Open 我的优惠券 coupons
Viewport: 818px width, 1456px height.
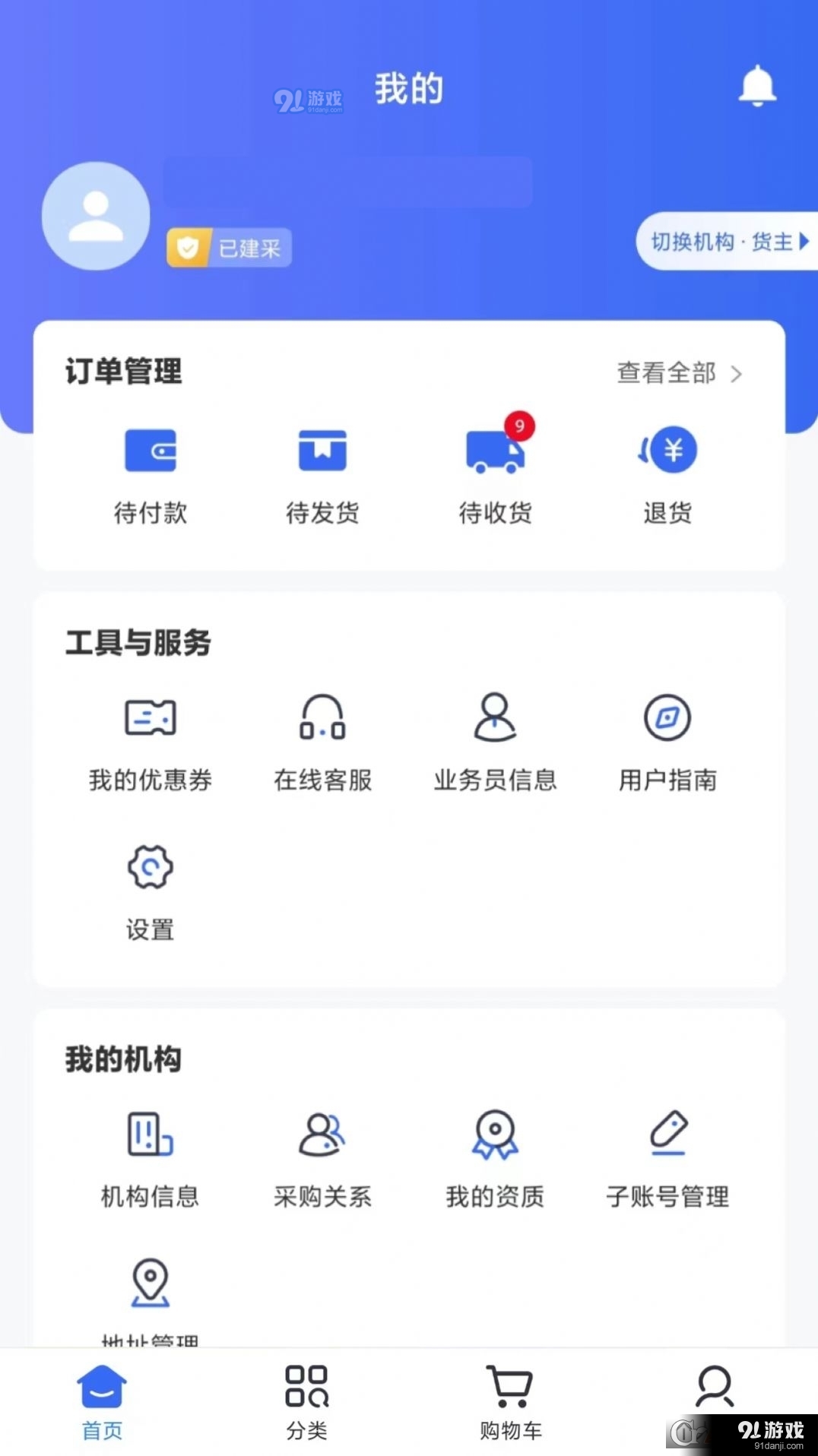point(150,737)
